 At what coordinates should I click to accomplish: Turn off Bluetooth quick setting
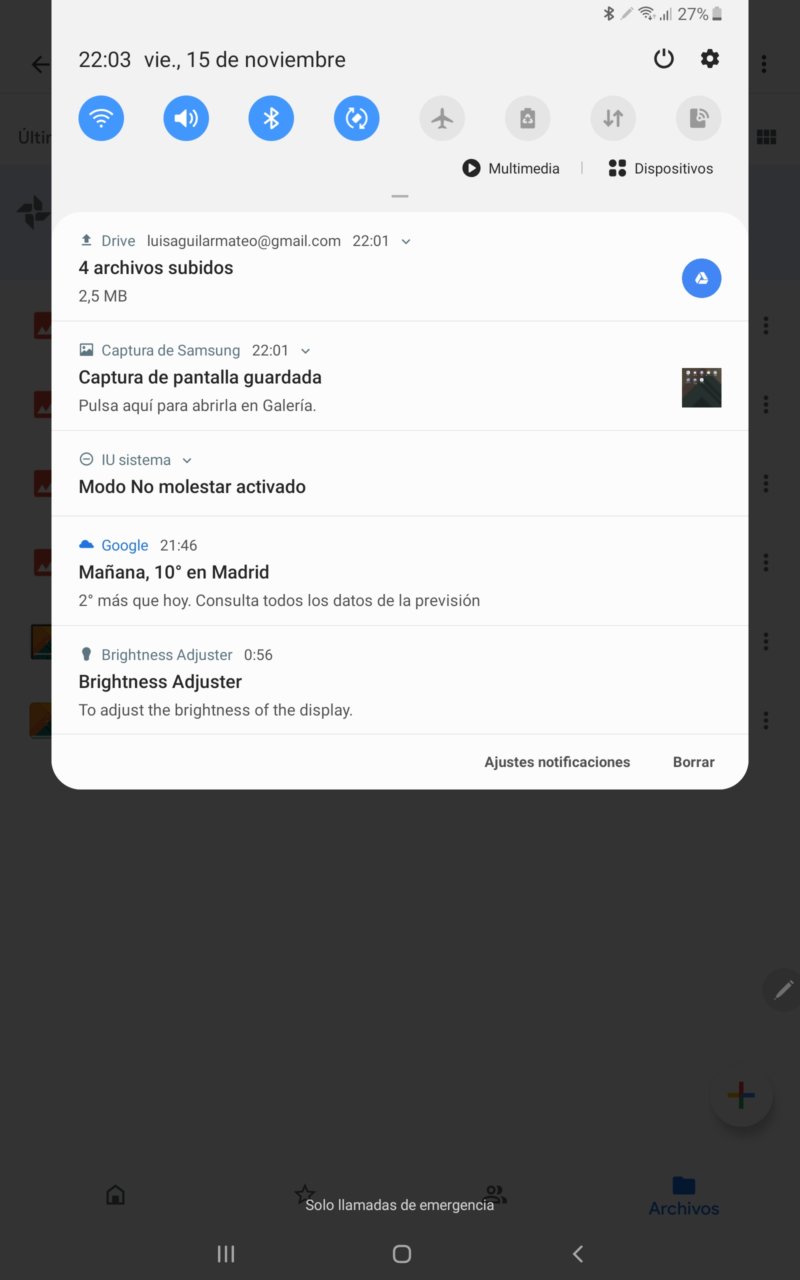[271, 118]
